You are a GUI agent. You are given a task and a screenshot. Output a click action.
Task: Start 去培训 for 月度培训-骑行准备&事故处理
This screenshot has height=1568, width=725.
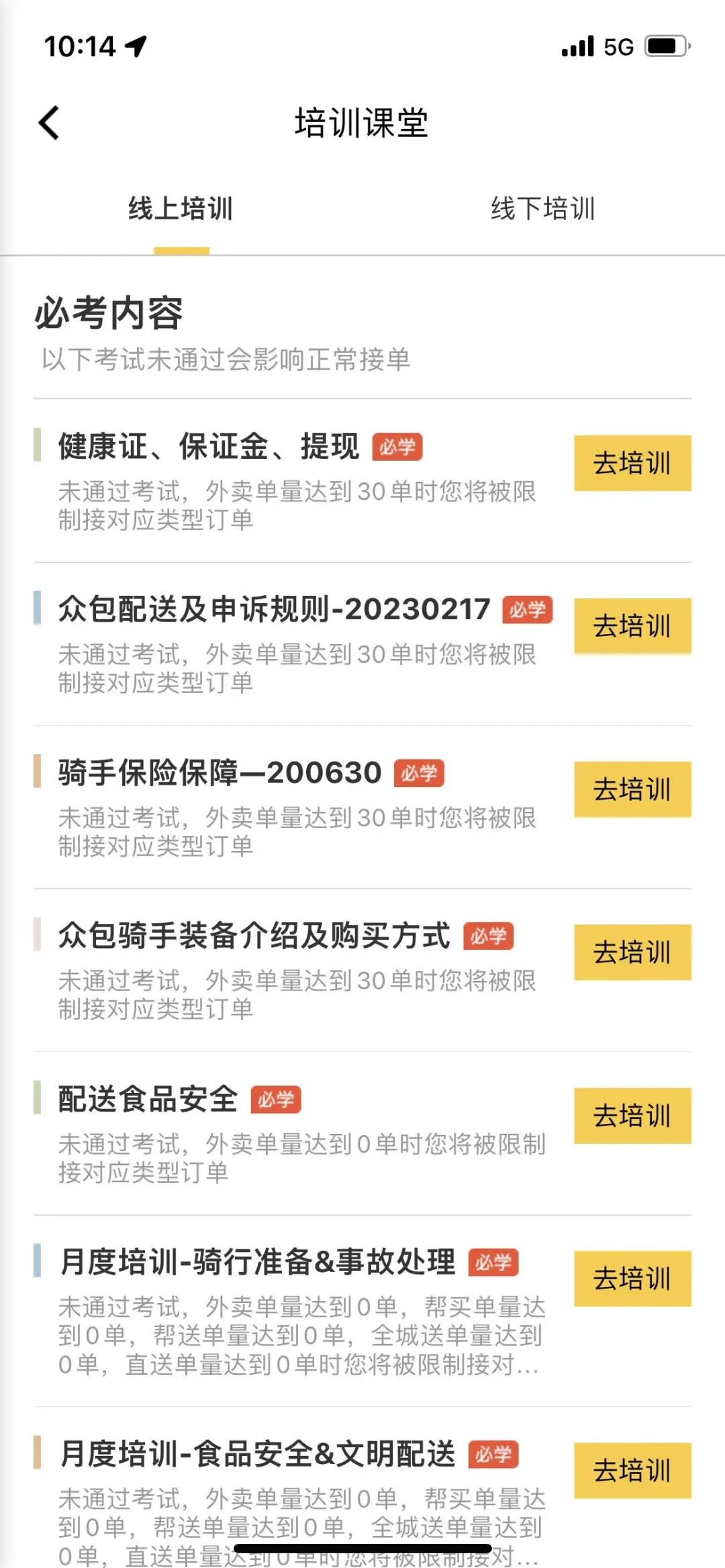(x=632, y=1279)
